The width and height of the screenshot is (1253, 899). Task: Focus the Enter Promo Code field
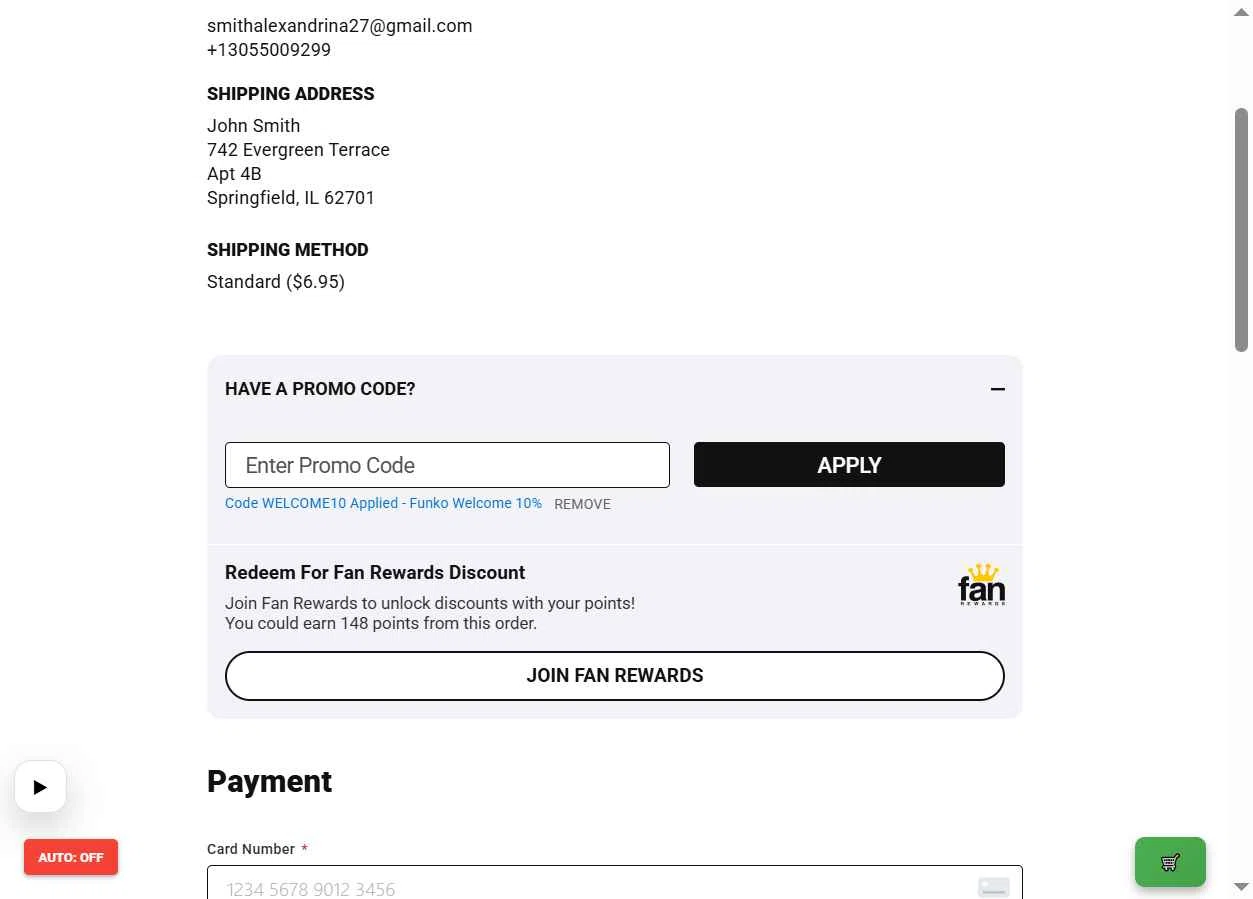pyautogui.click(x=447, y=465)
